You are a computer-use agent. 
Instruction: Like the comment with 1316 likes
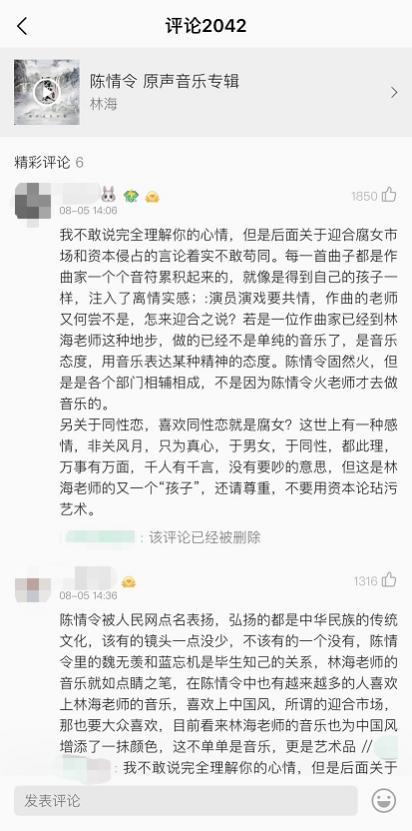pyautogui.click(x=389, y=580)
